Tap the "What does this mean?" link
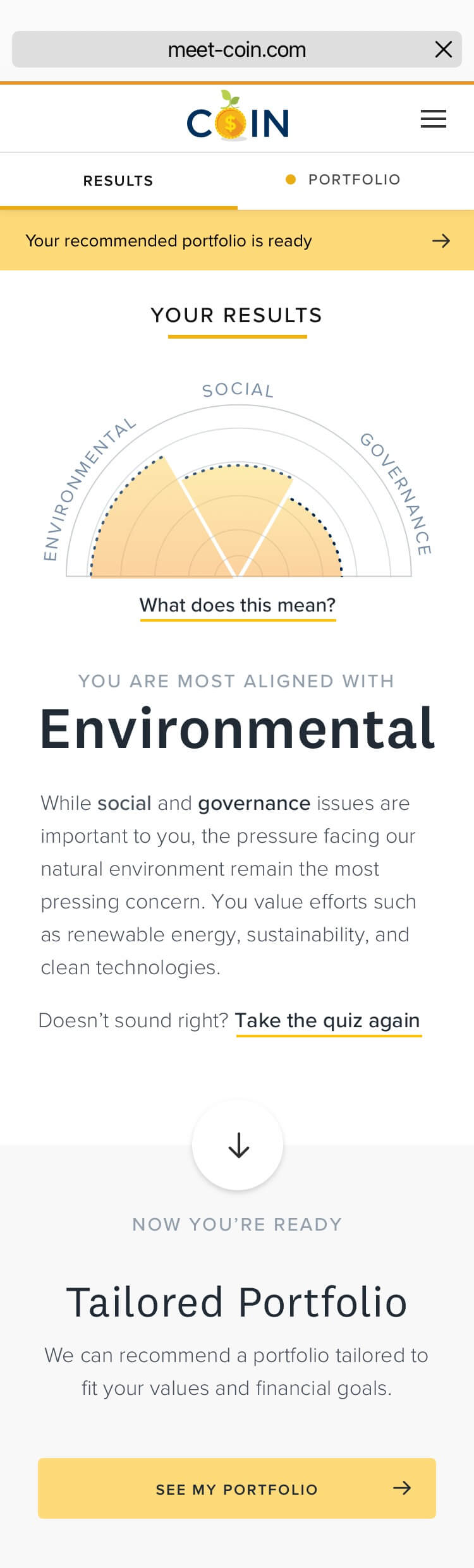Image resolution: width=474 pixels, height=1568 pixels. [238, 605]
